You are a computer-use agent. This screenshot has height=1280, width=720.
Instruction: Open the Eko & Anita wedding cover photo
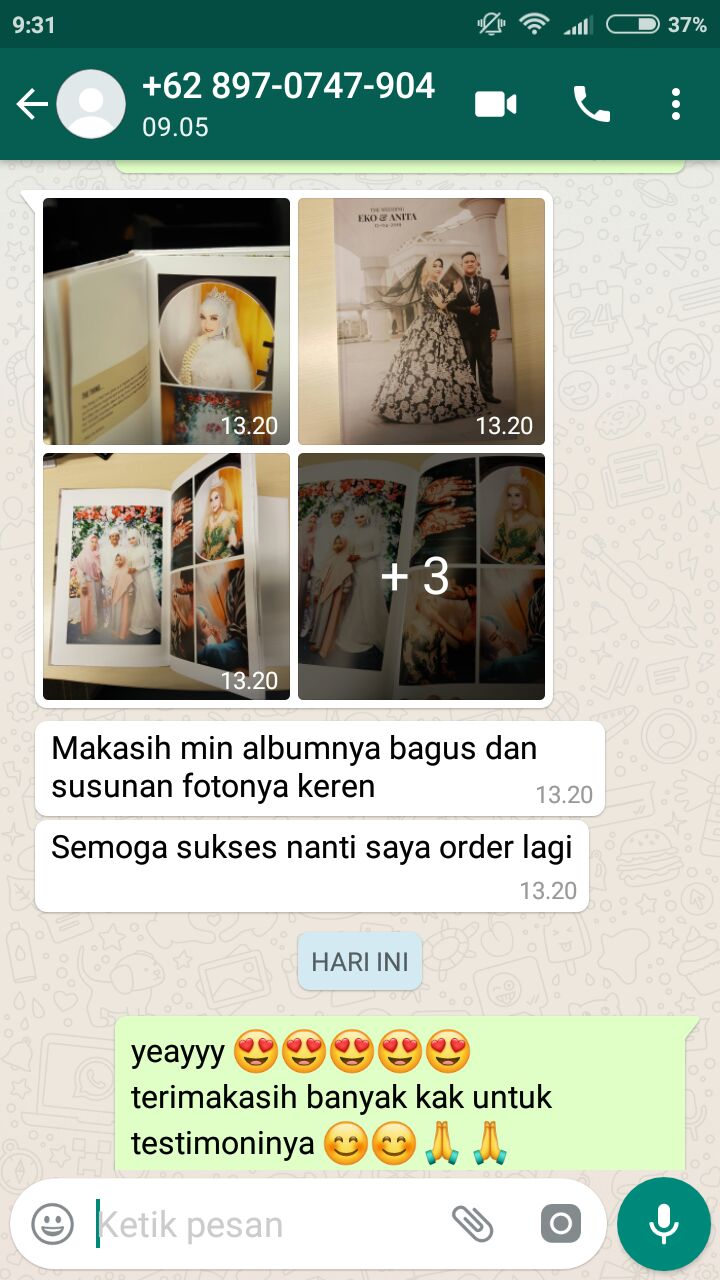[x=422, y=321]
